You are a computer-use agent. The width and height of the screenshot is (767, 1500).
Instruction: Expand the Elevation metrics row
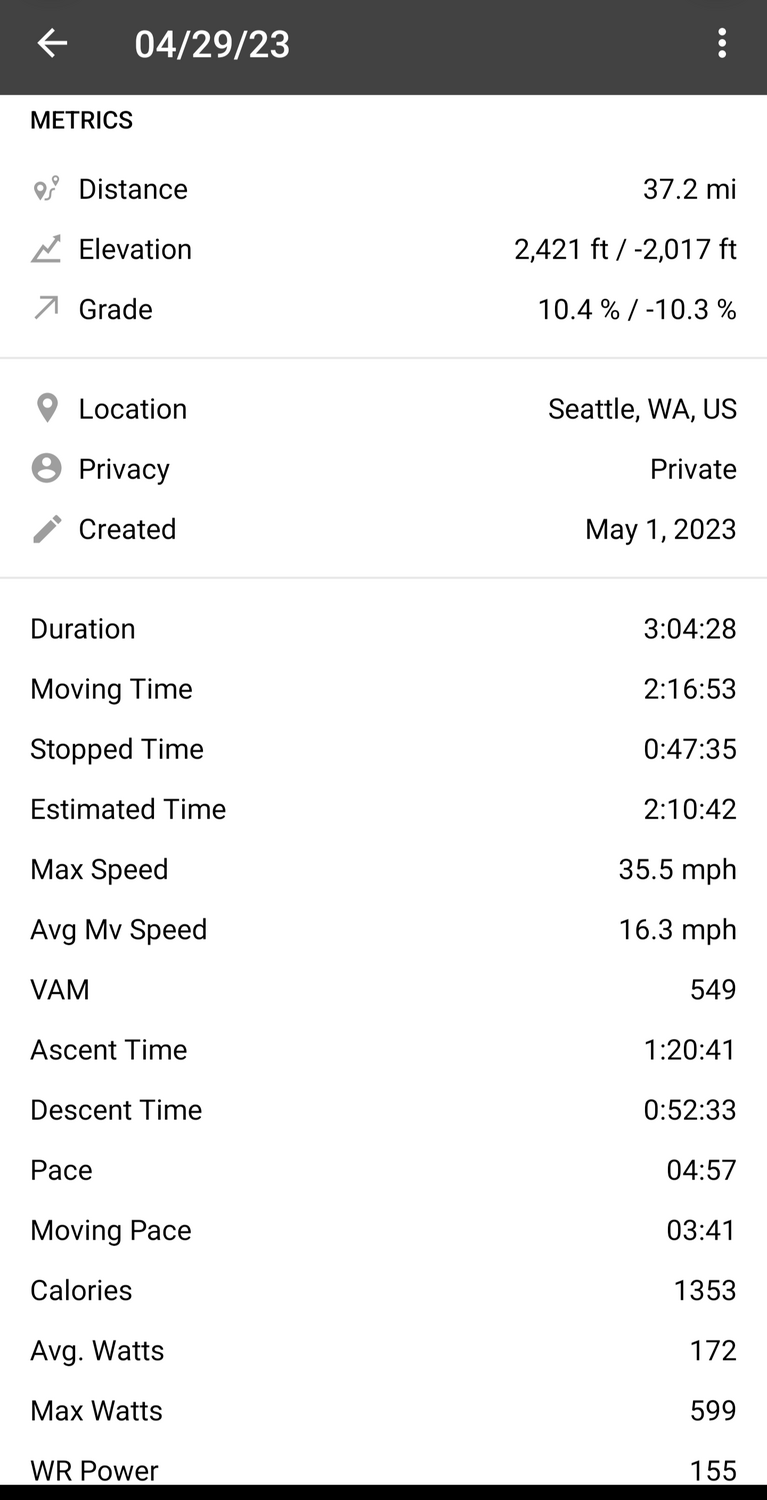383,249
